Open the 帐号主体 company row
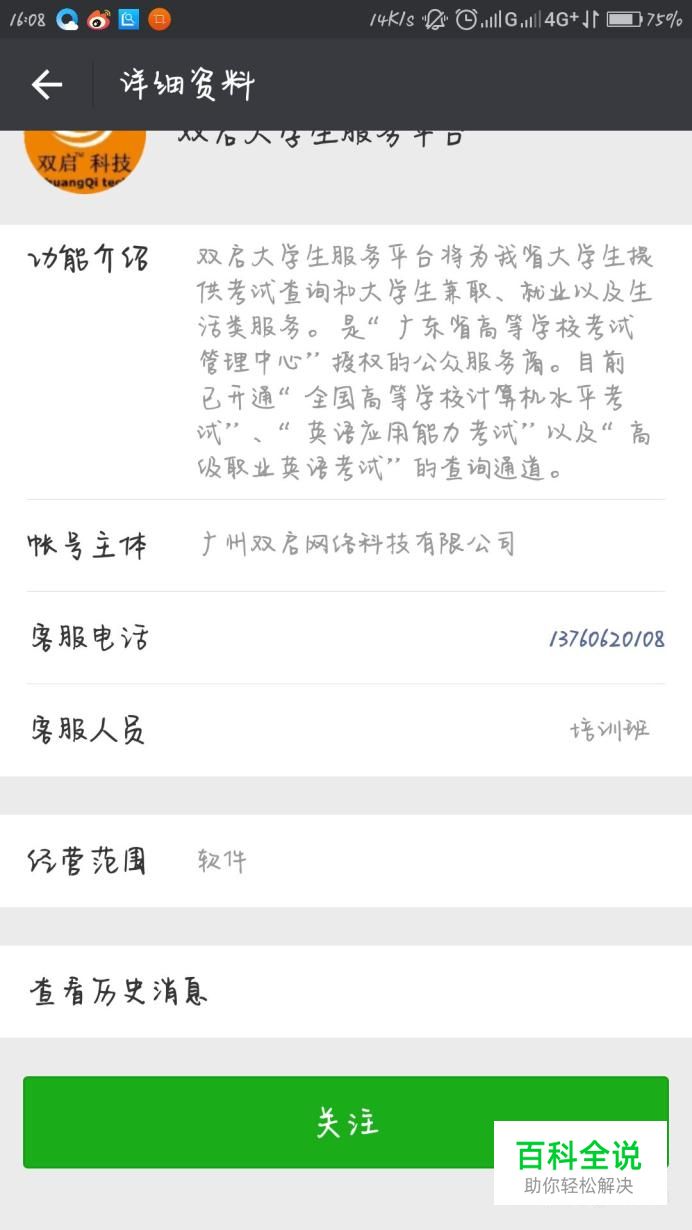692x1230 pixels. point(346,545)
